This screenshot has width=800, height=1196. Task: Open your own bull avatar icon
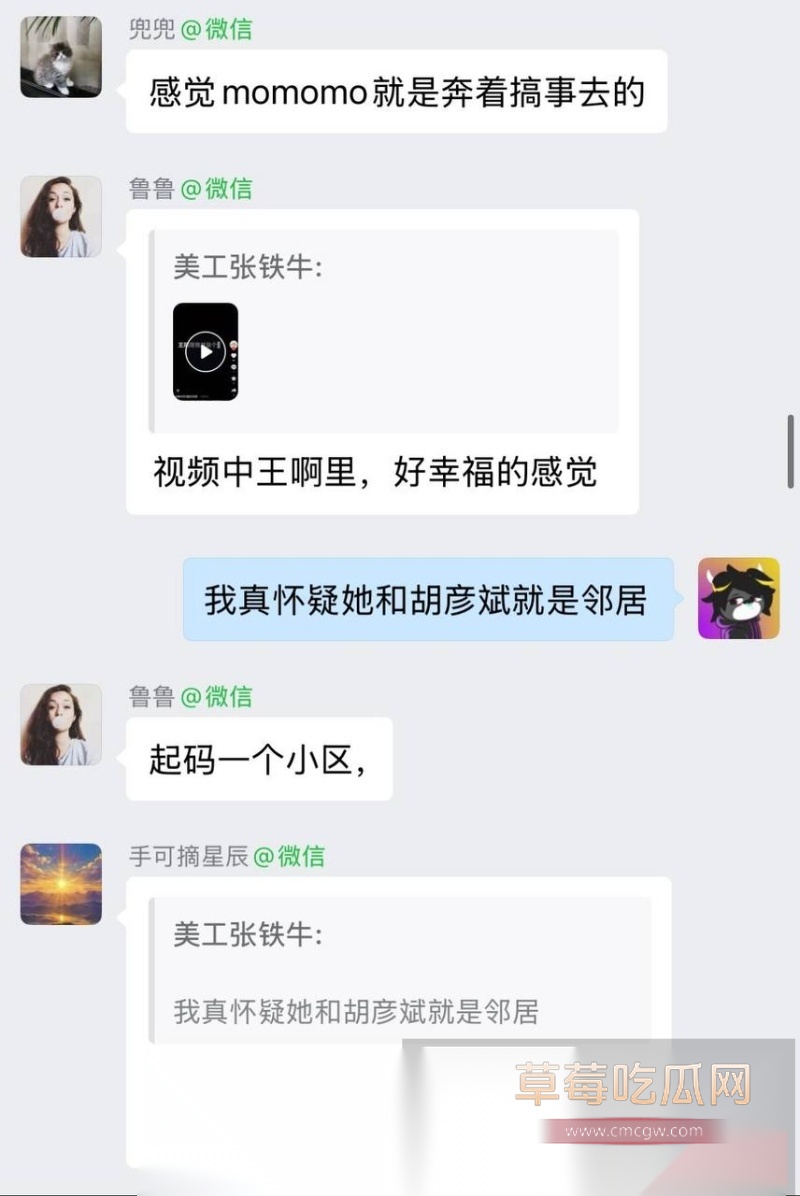click(739, 598)
